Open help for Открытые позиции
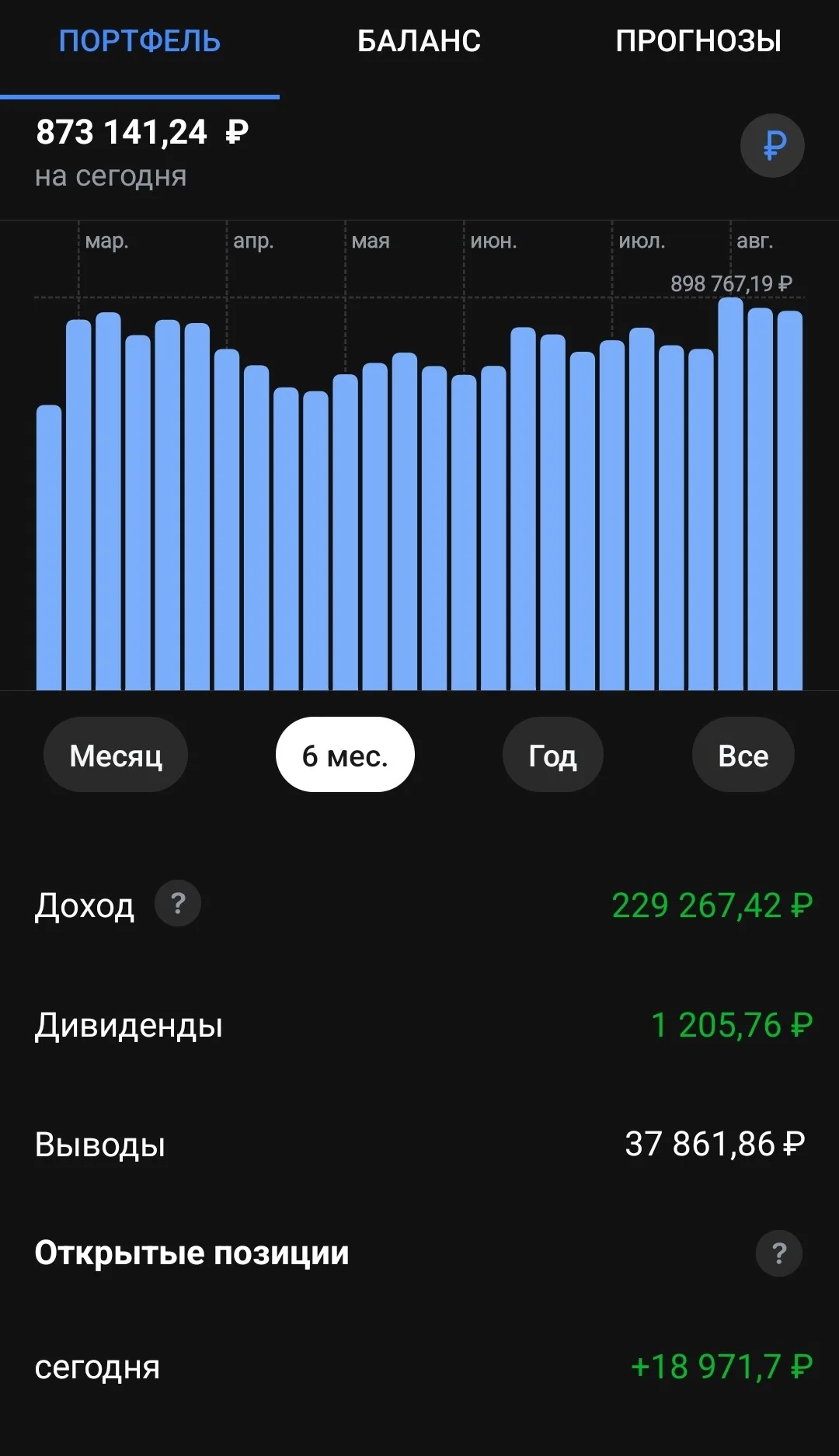Viewport: 839px width, 1456px height. coord(779,1253)
